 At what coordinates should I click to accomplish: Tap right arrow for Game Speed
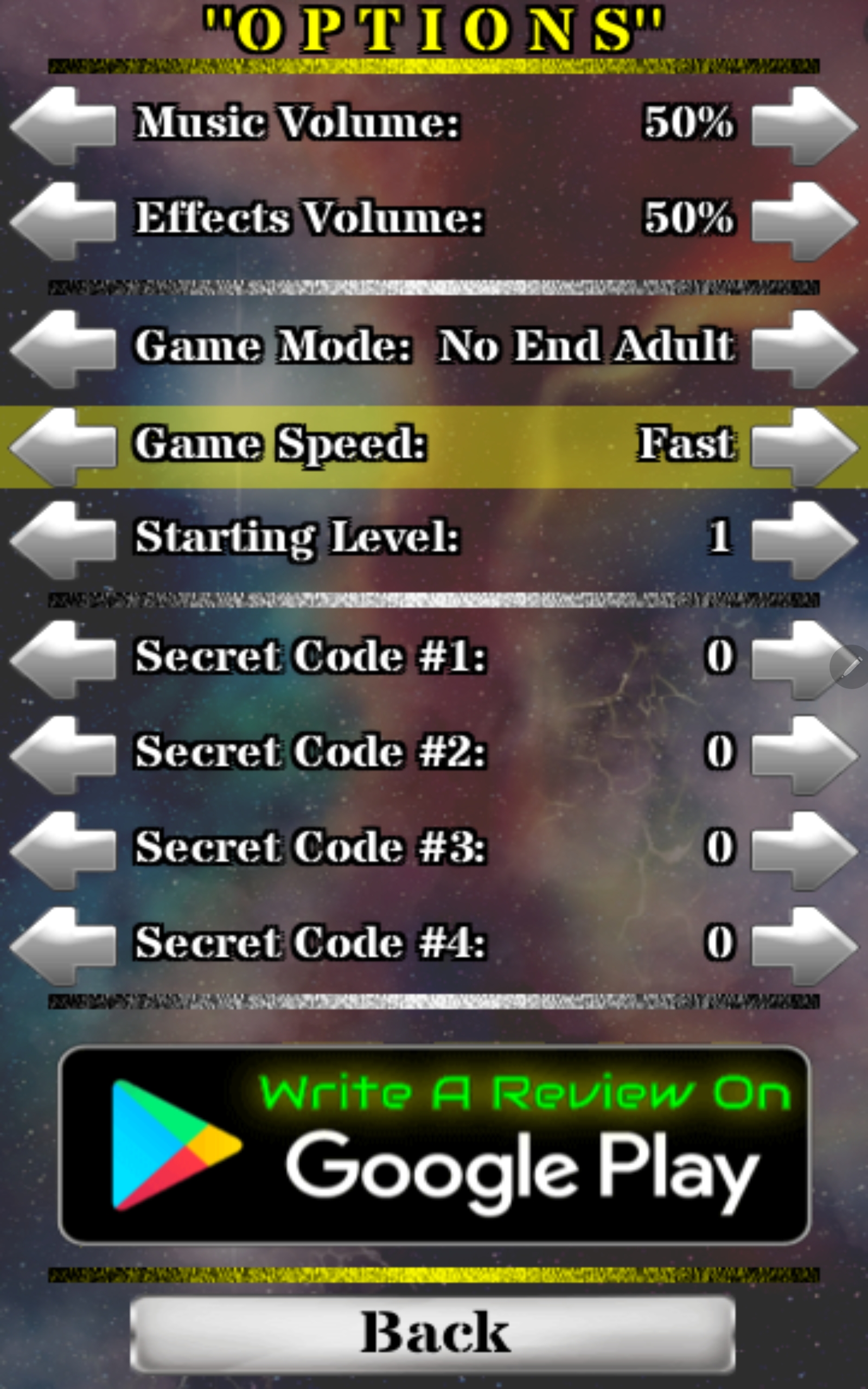[803, 446]
